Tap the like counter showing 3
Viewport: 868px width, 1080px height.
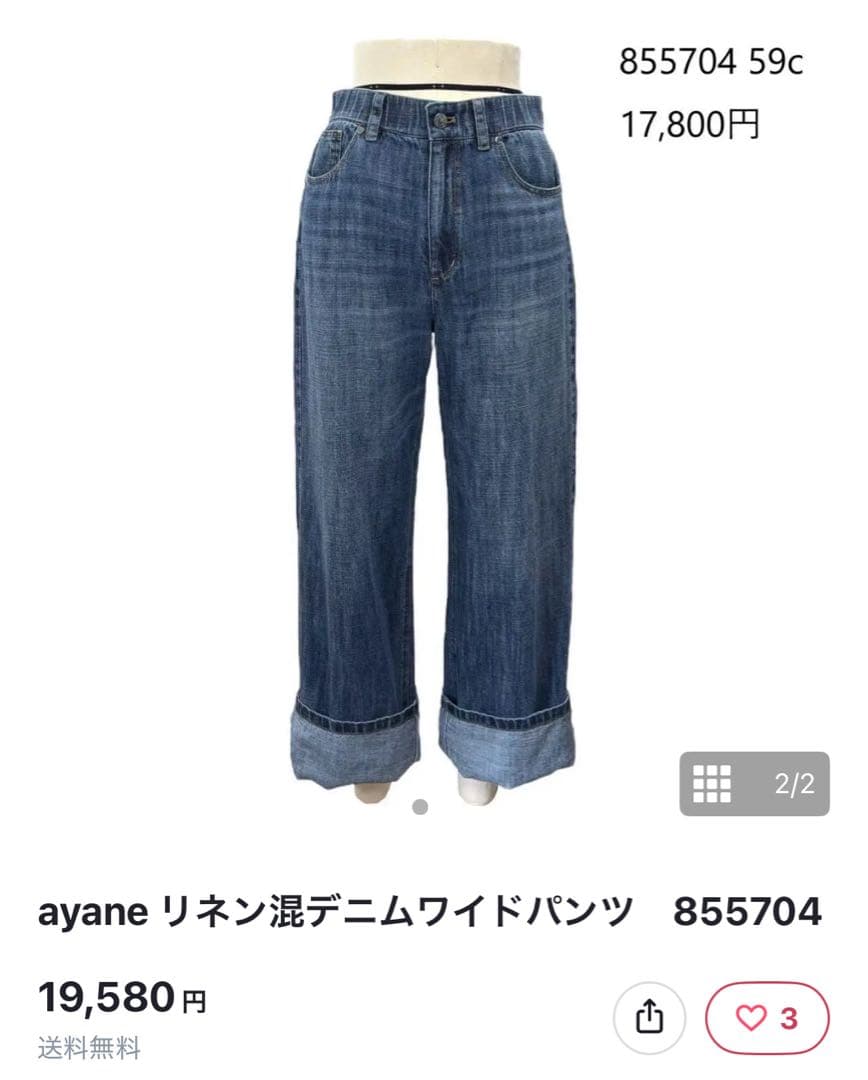tap(789, 1016)
